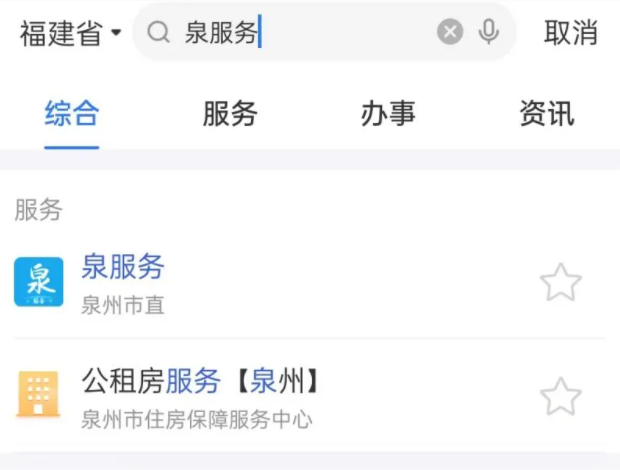Switch to the 服务 tab
The height and width of the screenshot is (470, 620).
[230, 114]
